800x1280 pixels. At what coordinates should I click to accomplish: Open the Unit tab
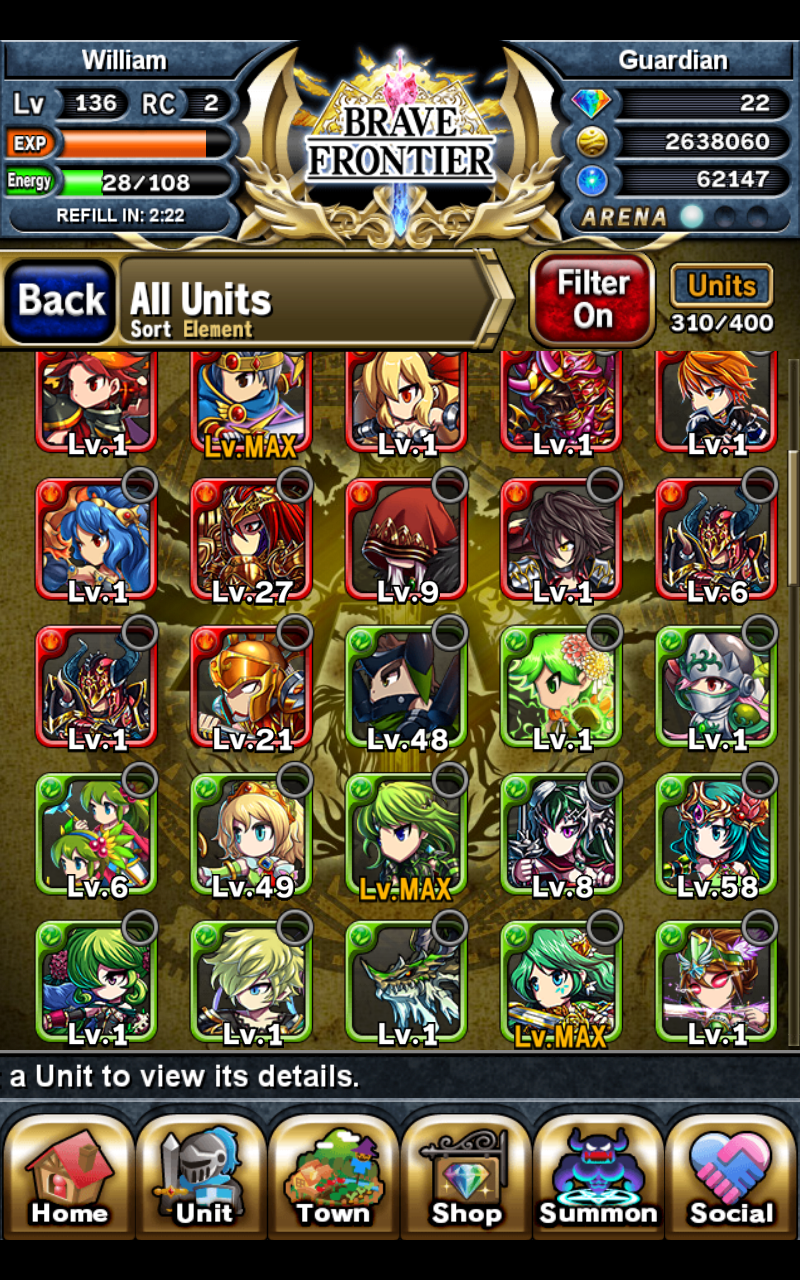coord(202,1171)
